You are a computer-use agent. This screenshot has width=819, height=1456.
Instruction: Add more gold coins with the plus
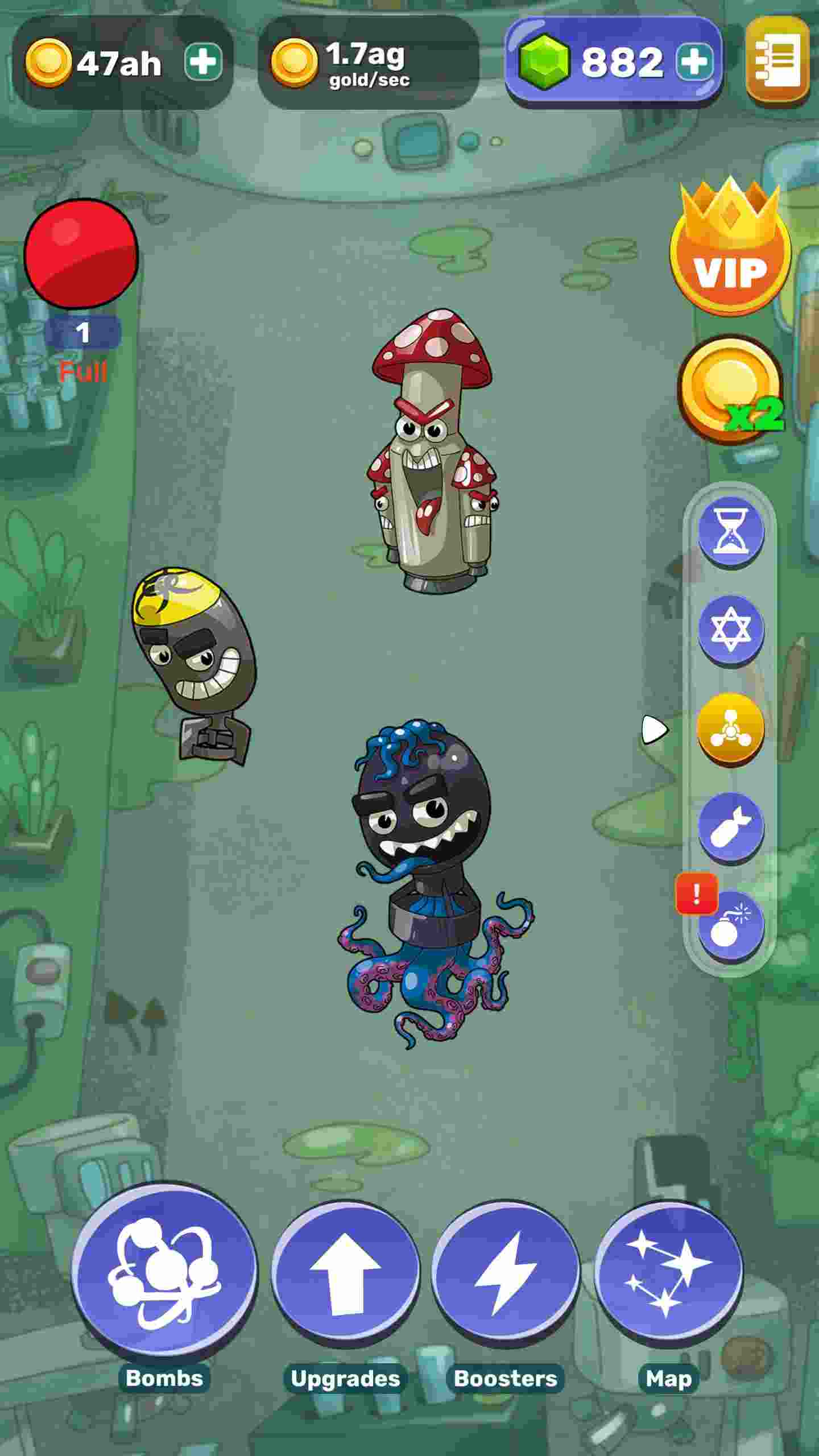point(203,61)
